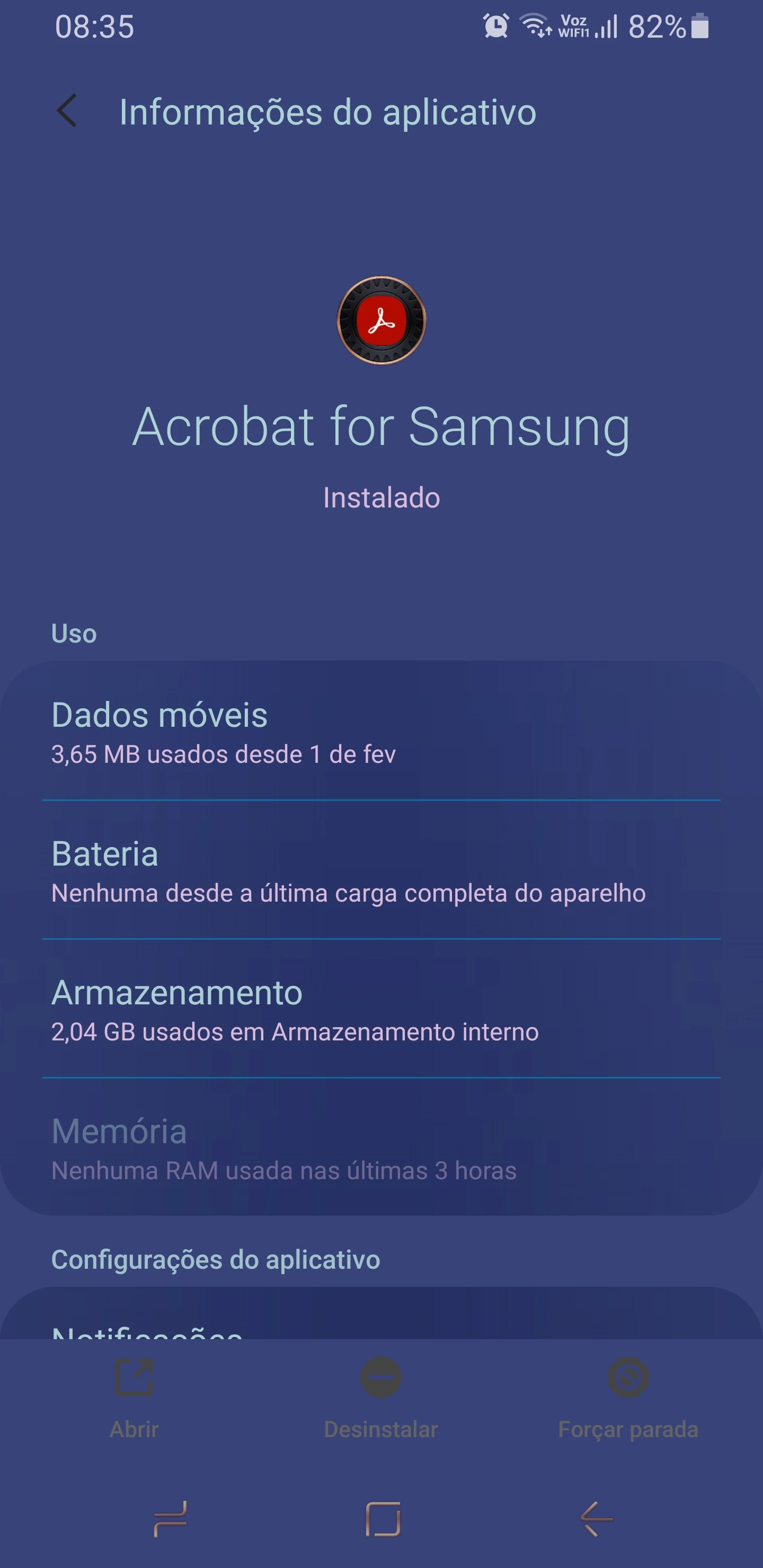Open recent apps from navigation bar
The width and height of the screenshot is (763, 1568).
click(170, 1519)
